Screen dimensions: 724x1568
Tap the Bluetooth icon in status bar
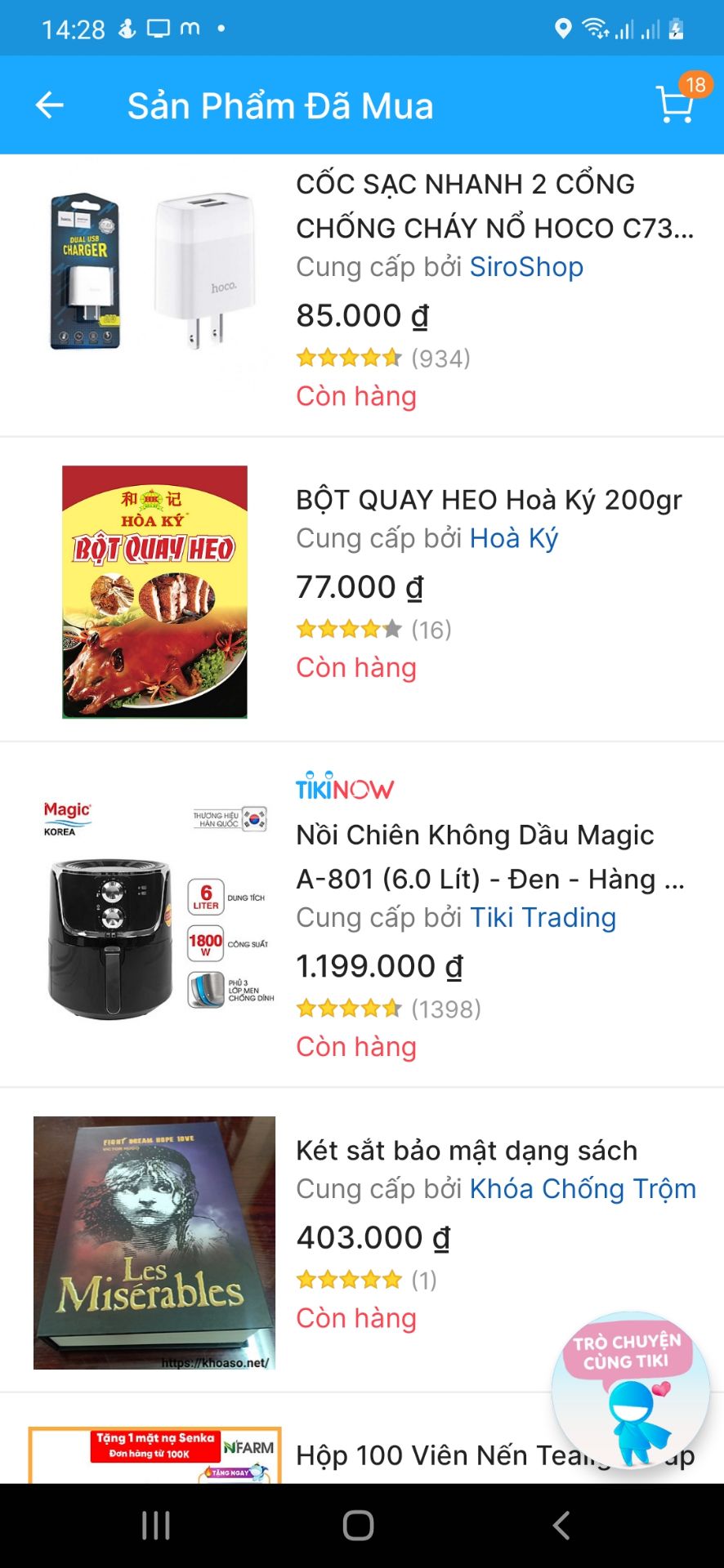127,28
